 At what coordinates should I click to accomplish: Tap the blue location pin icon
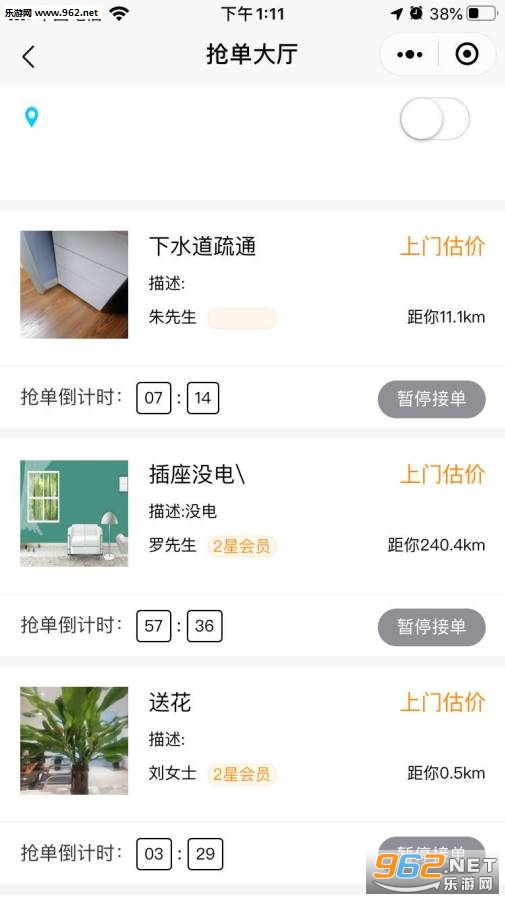coord(32,117)
